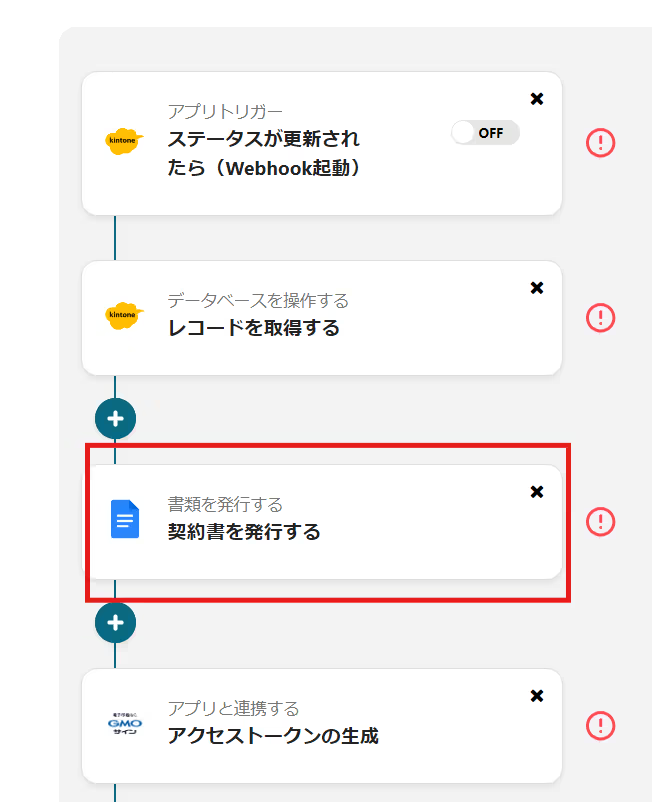This screenshot has width=652, height=802.
Task: View the error alert beside アクセストークンの生成
Action: tap(600, 725)
